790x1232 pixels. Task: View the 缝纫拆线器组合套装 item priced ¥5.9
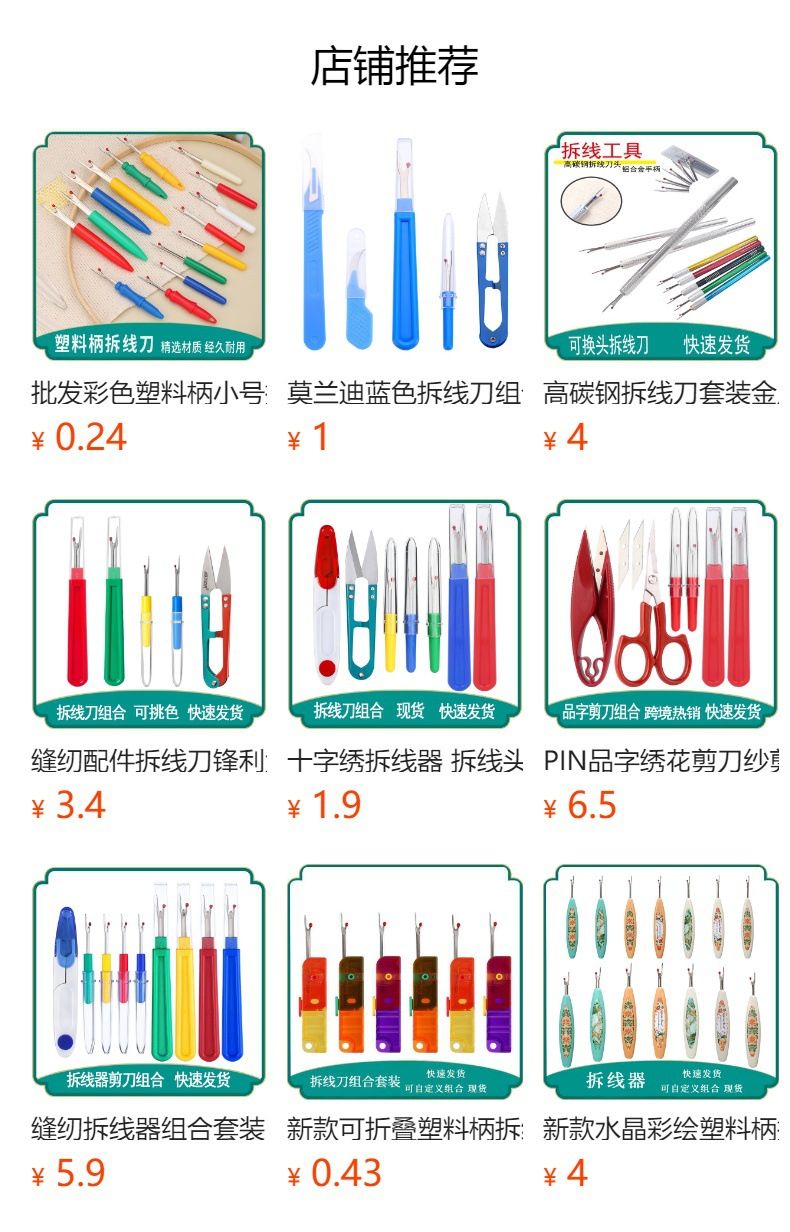point(149,982)
